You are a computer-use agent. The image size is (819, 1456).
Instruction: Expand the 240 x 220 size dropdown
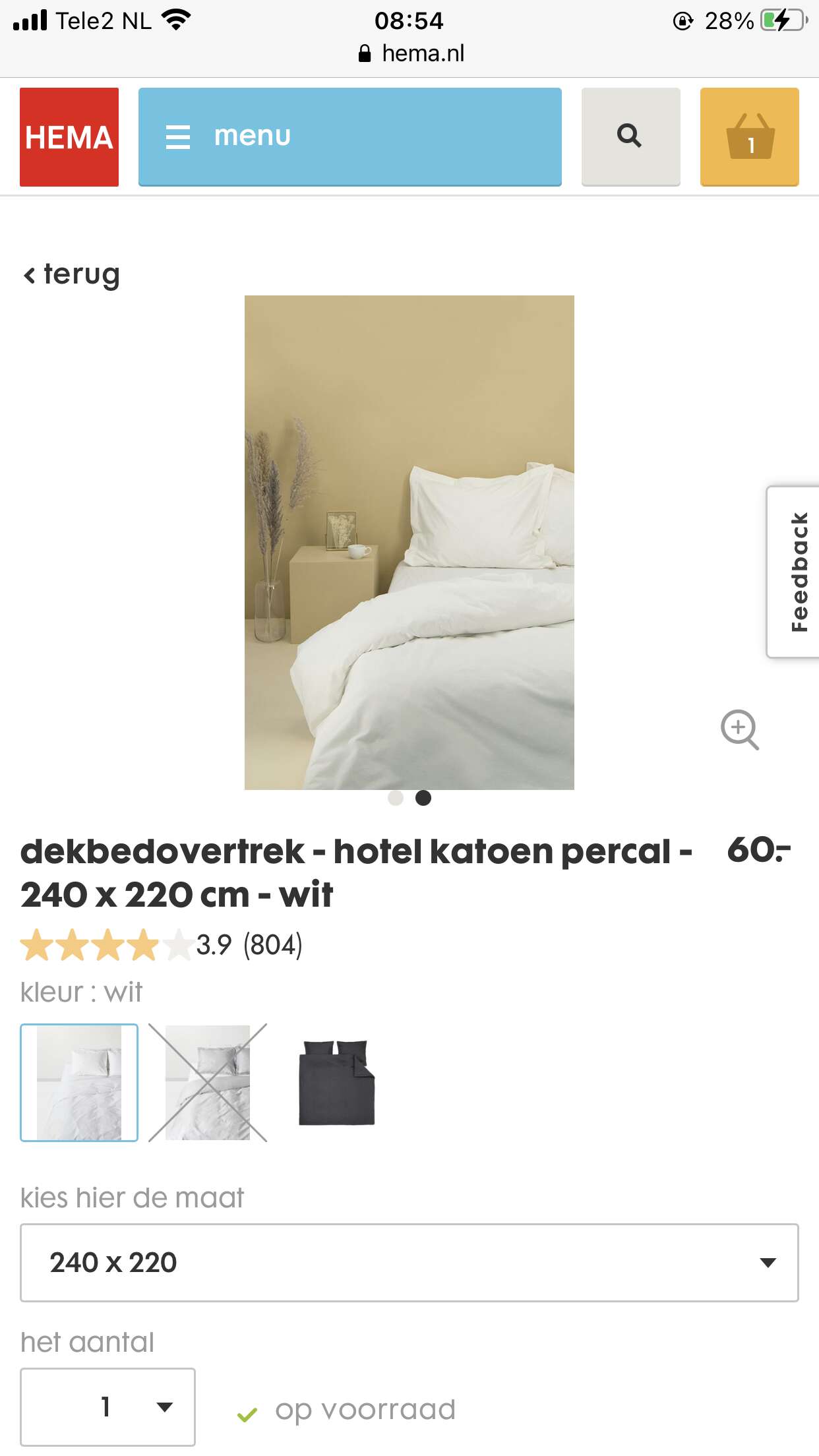409,1263
